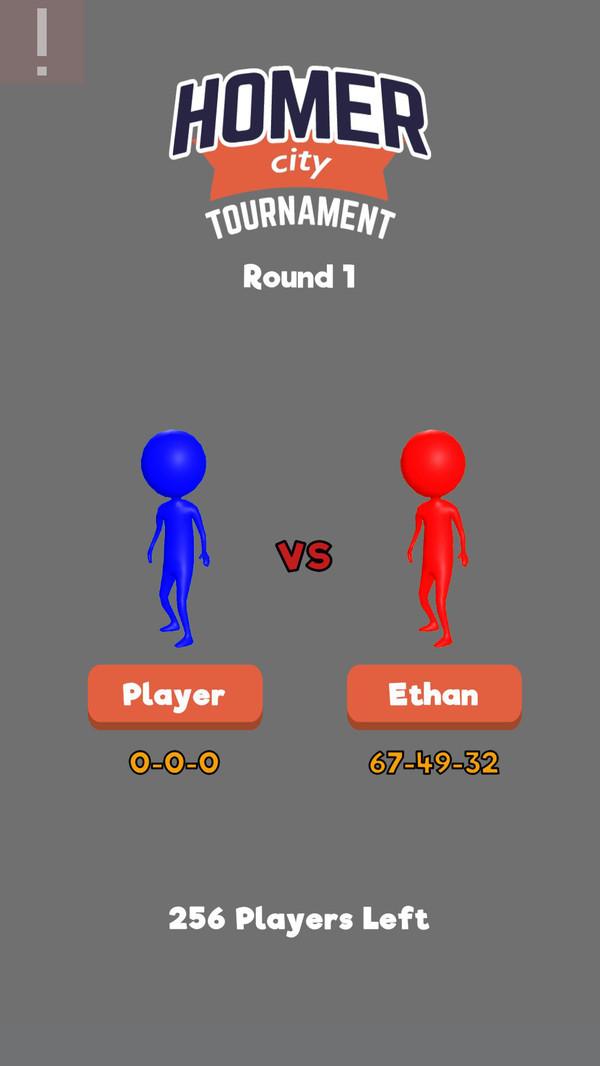Open the exclamation mark alert icon
Image resolution: width=600 pixels, height=1066 pixels.
pos(41,41)
